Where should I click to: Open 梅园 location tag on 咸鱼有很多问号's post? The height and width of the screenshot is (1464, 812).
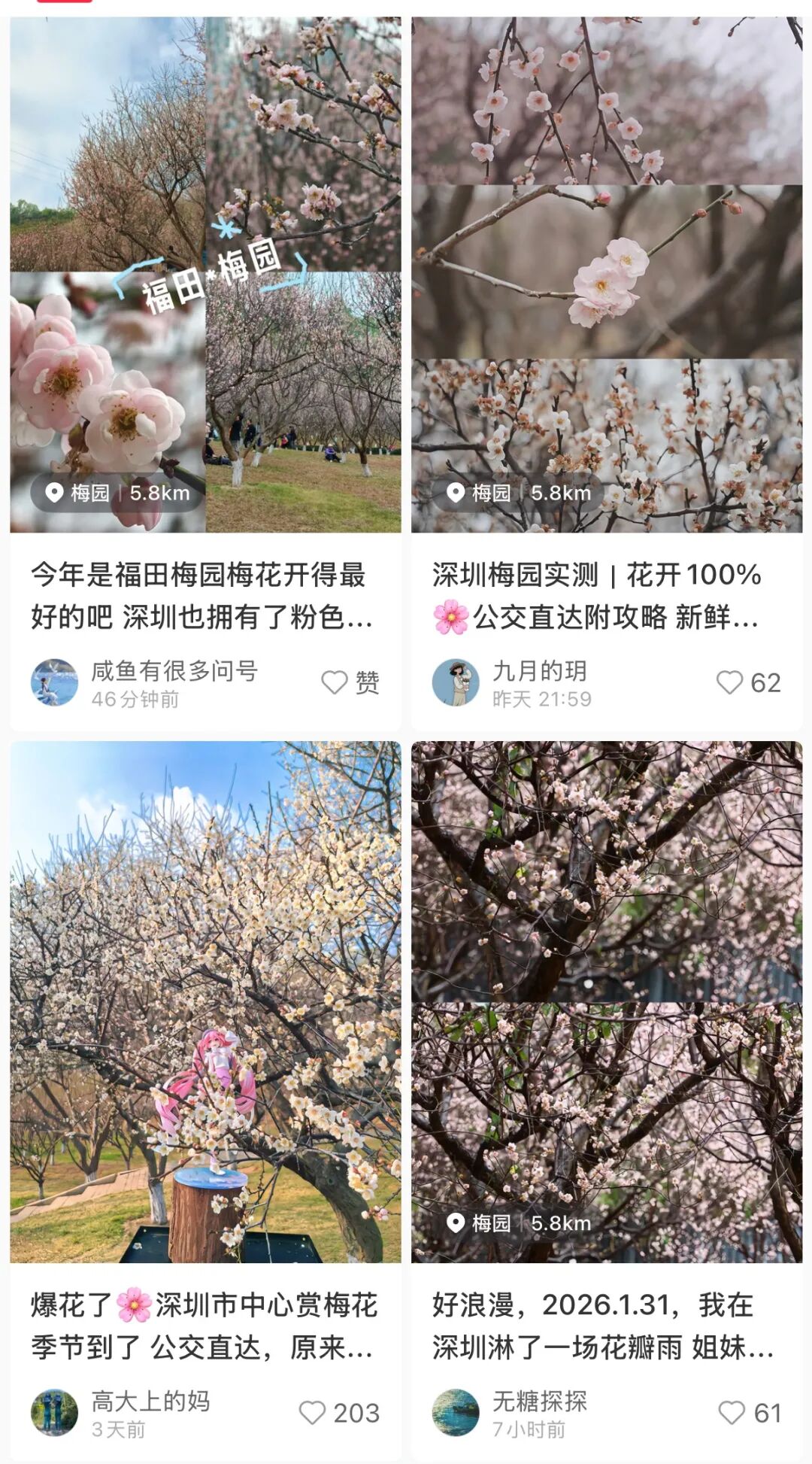tap(117, 493)
